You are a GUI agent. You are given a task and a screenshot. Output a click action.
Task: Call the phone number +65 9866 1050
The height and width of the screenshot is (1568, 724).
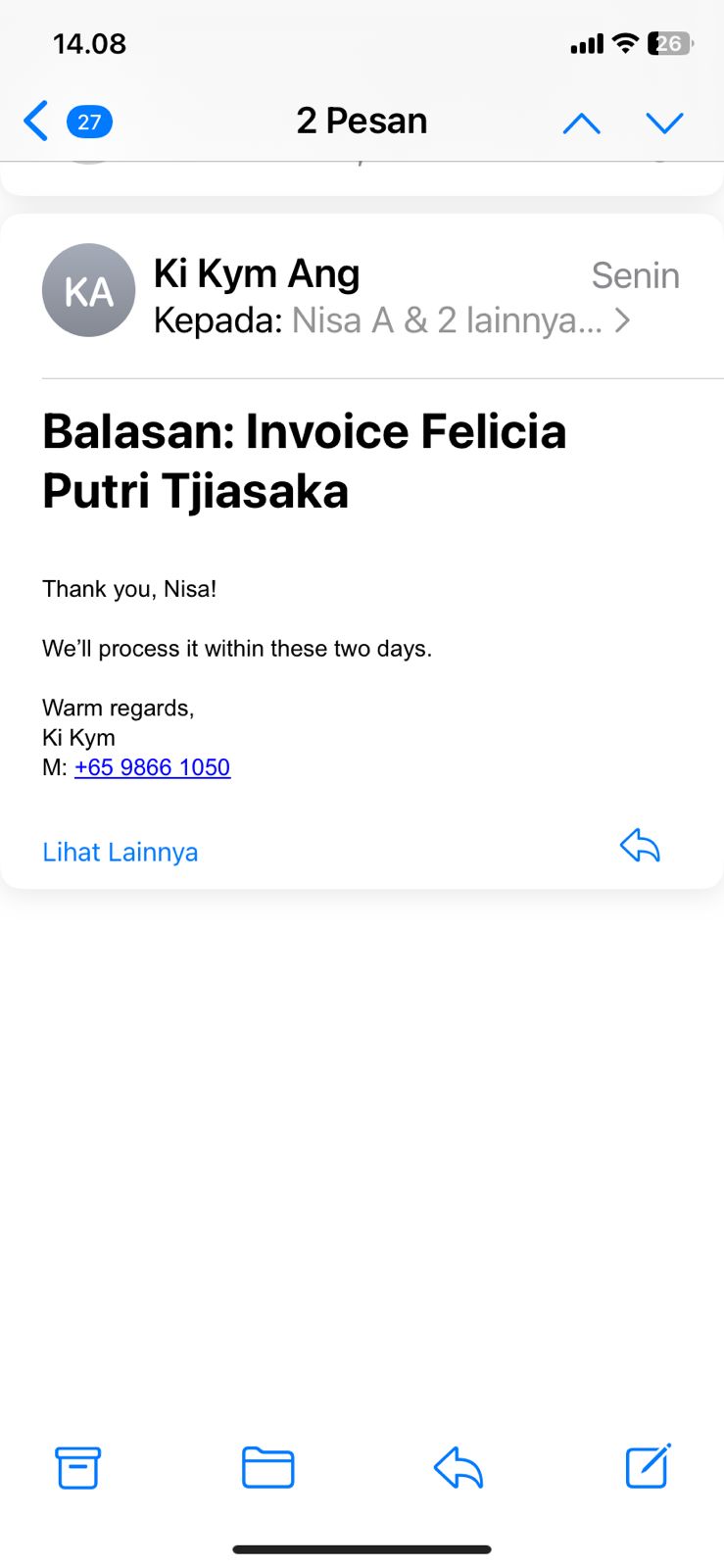[152, 767]
